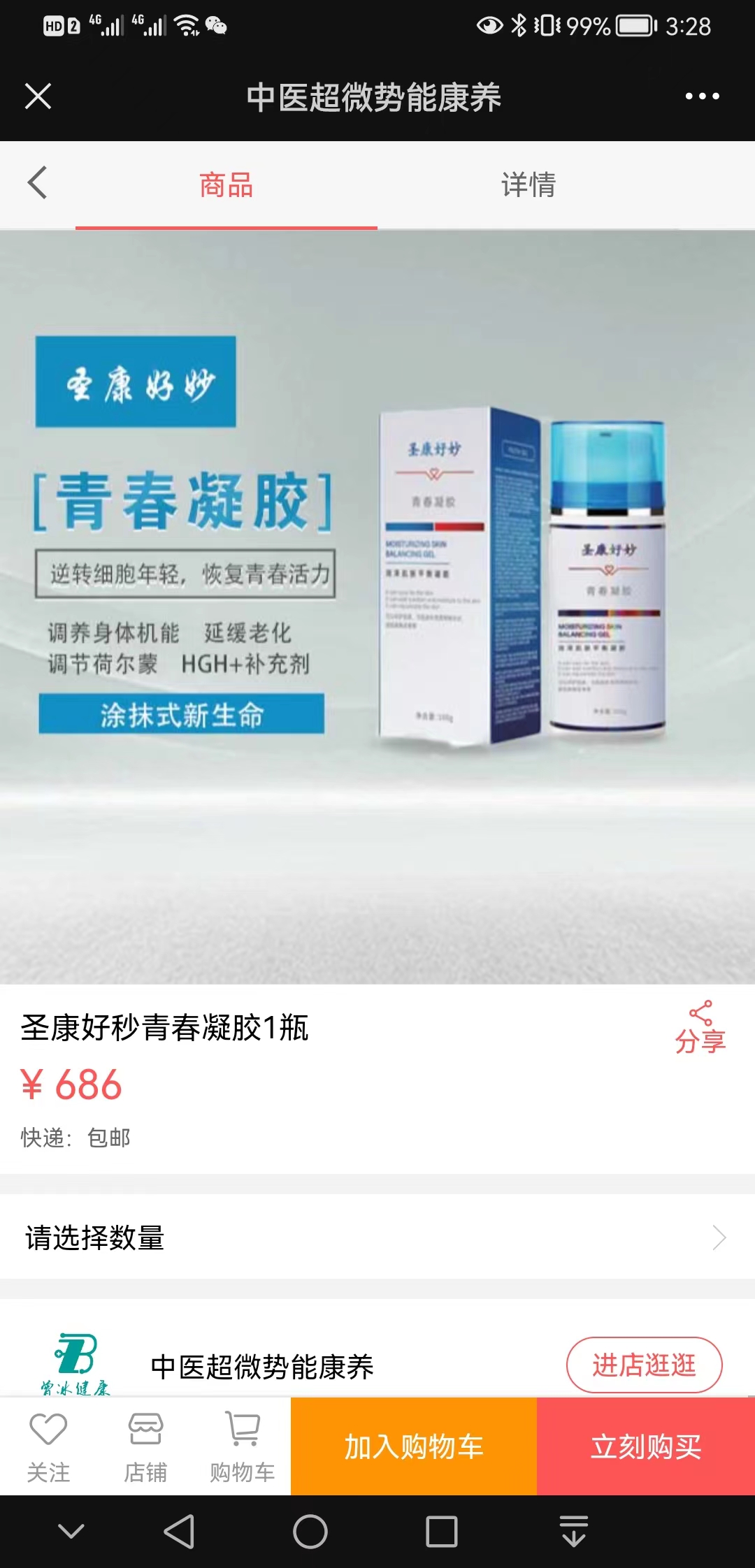Select the 商品 product tab

pos(226,184)
